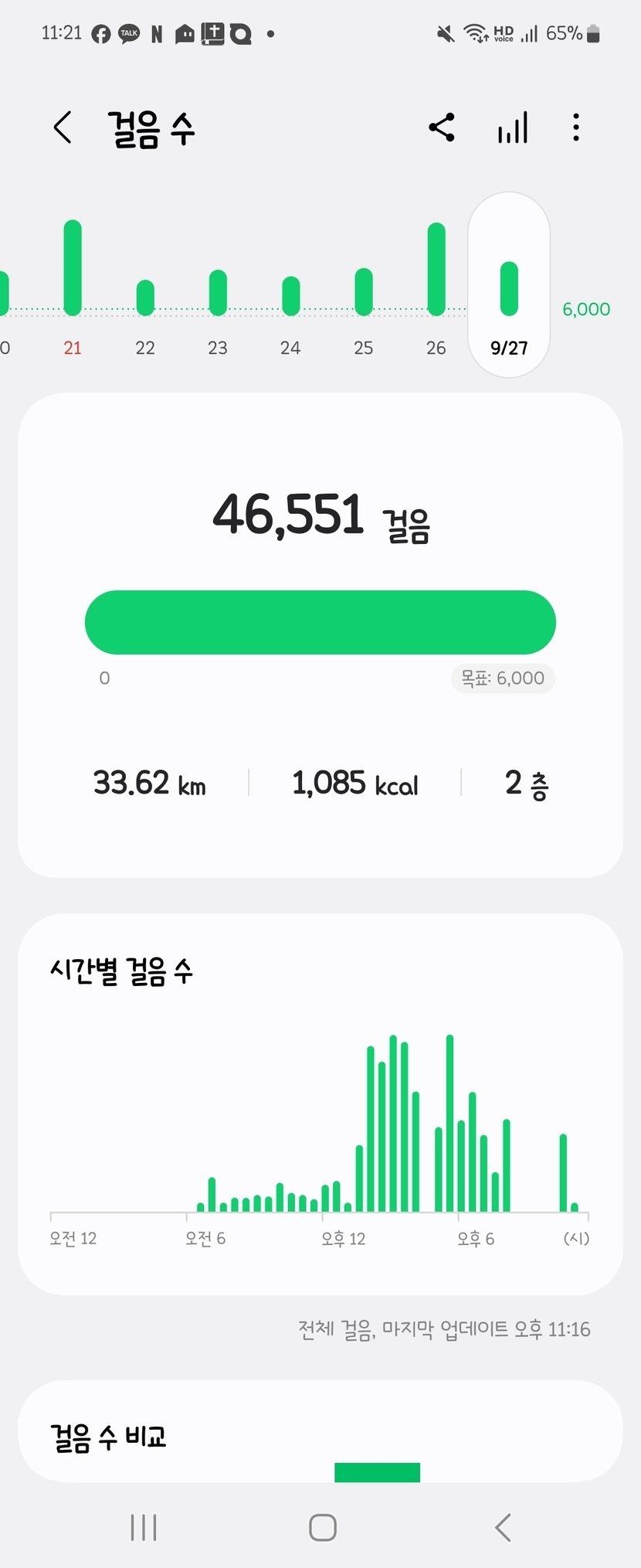
Task: Go back from the 걸음 수 screen
Action: tap(63, 128)
